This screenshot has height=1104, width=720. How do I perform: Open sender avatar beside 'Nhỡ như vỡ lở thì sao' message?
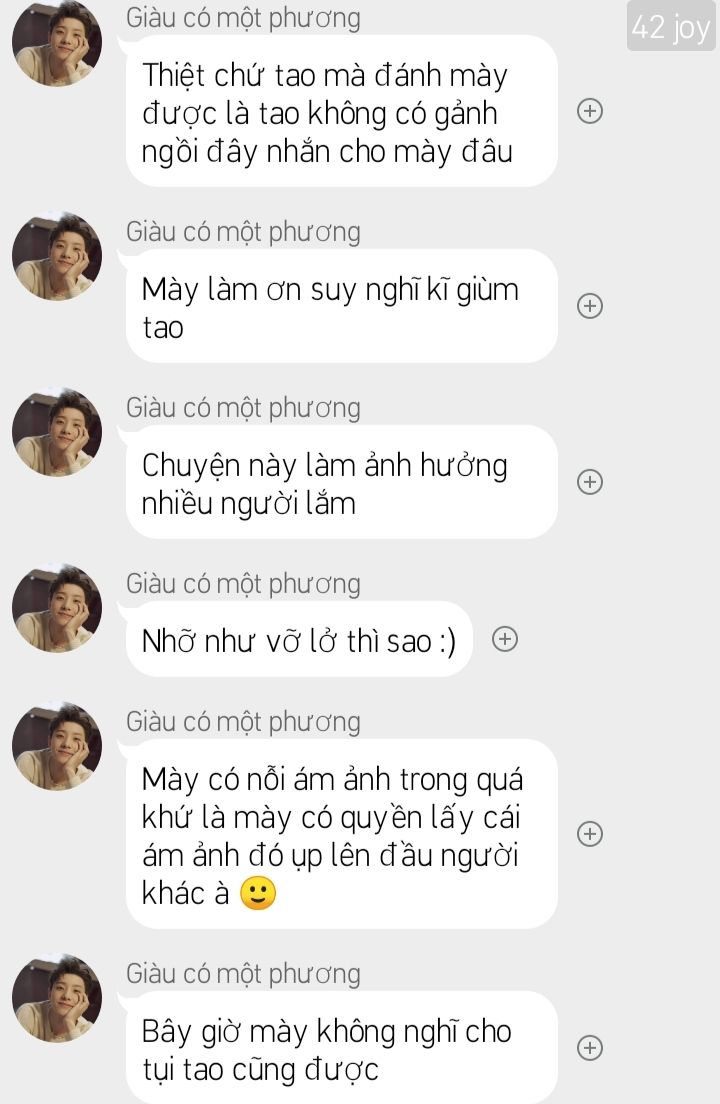57,608
